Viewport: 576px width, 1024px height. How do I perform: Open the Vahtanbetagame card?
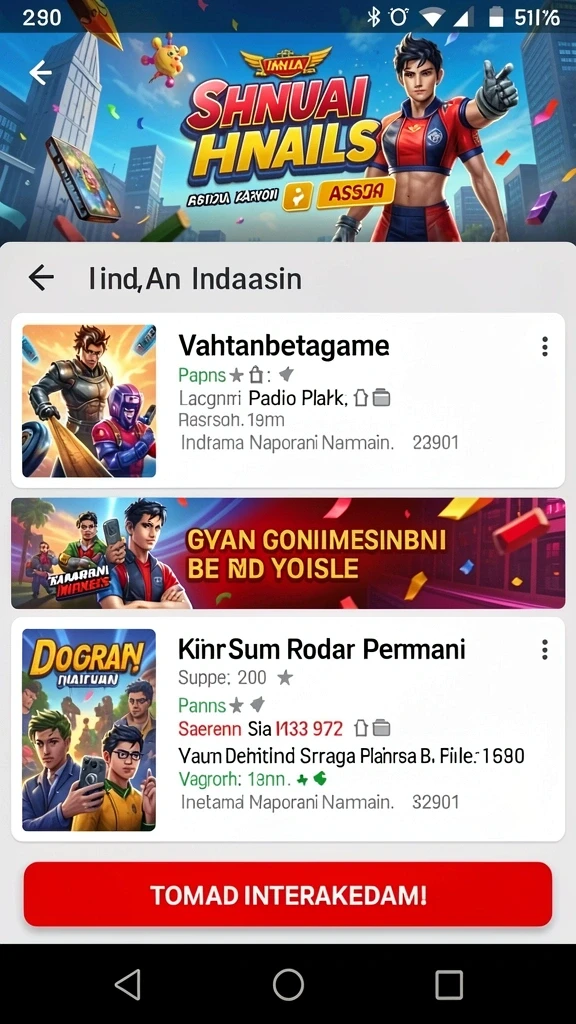[x=288, y=400]
